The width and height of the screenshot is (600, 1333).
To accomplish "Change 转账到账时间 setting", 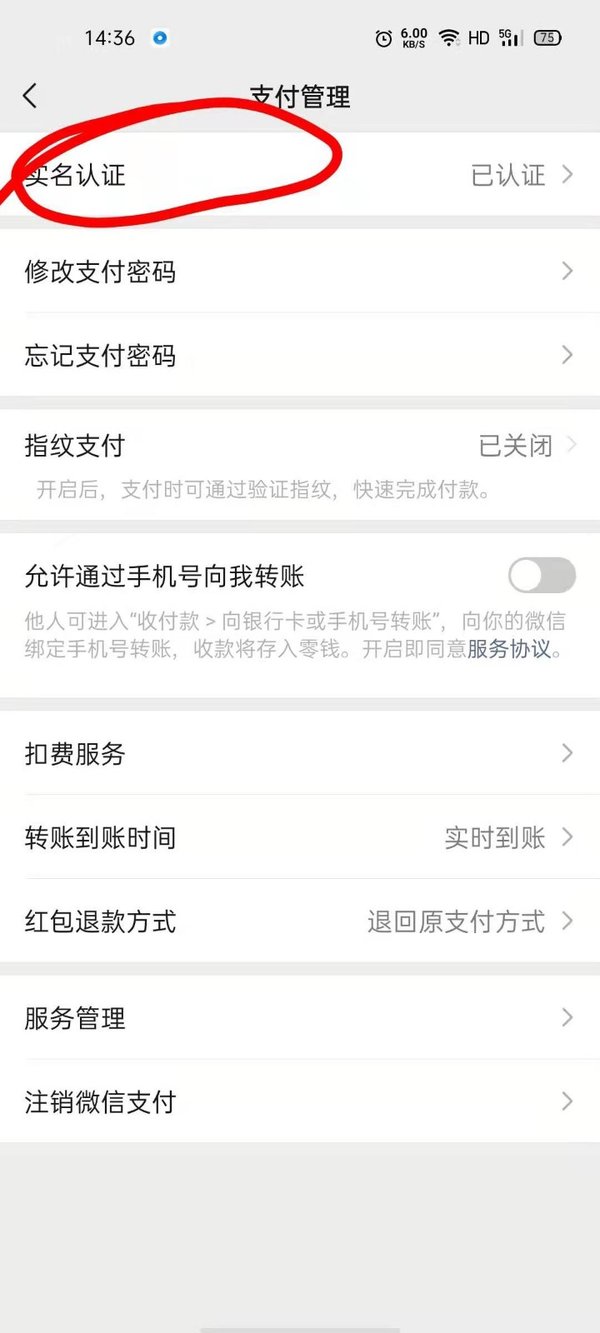I will click(x=300, y=837).
